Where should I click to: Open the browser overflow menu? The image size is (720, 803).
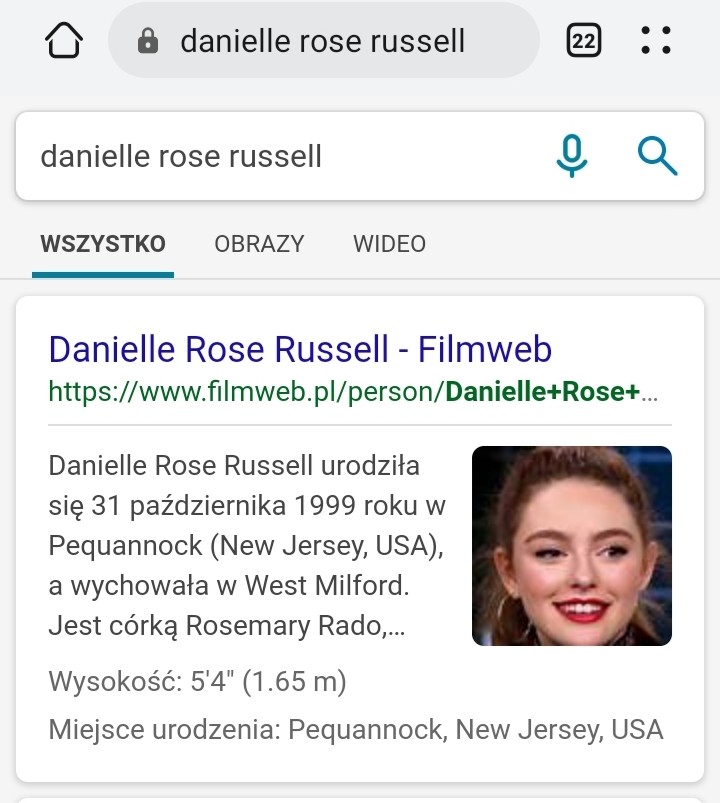pyautogui.click(x=656, y=40)
